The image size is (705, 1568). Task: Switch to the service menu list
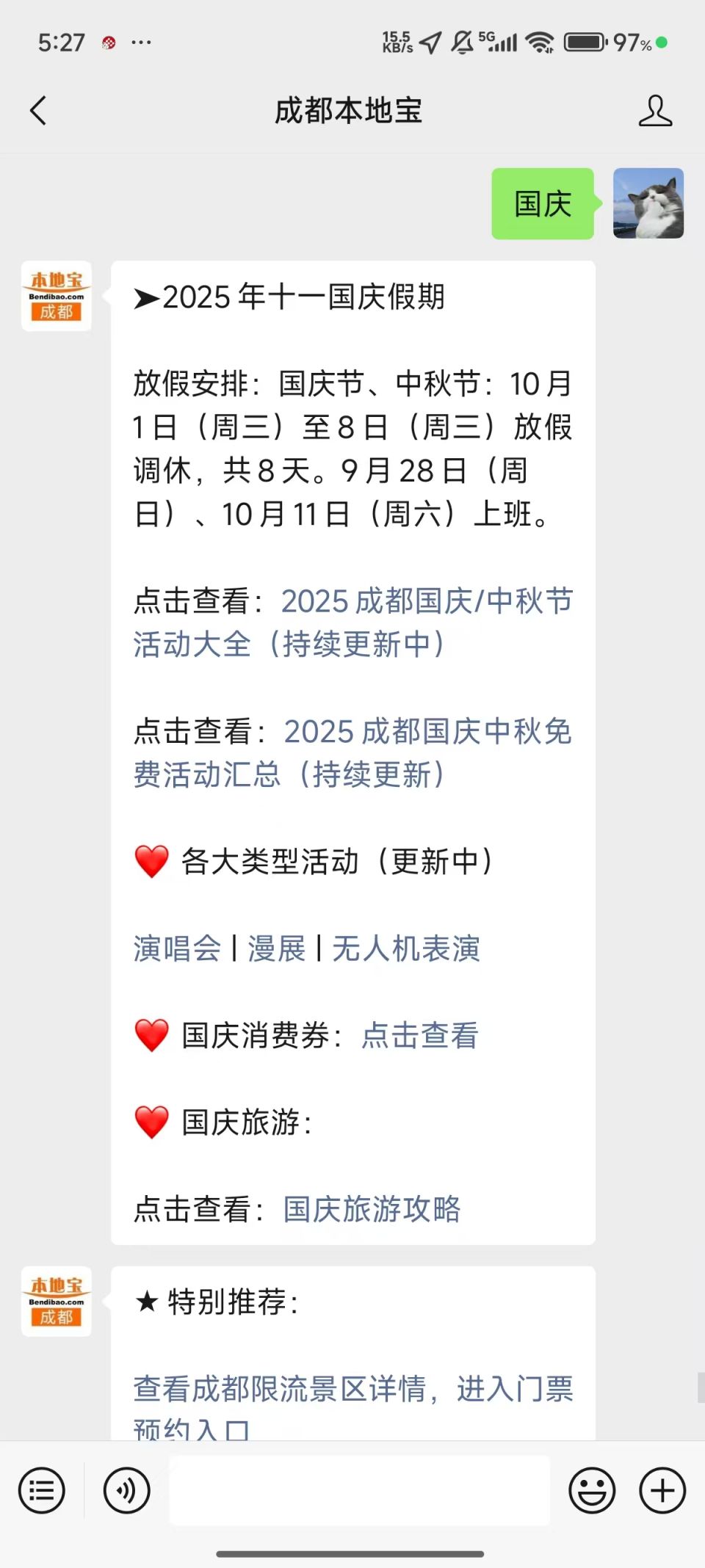tap(42, 1490)
